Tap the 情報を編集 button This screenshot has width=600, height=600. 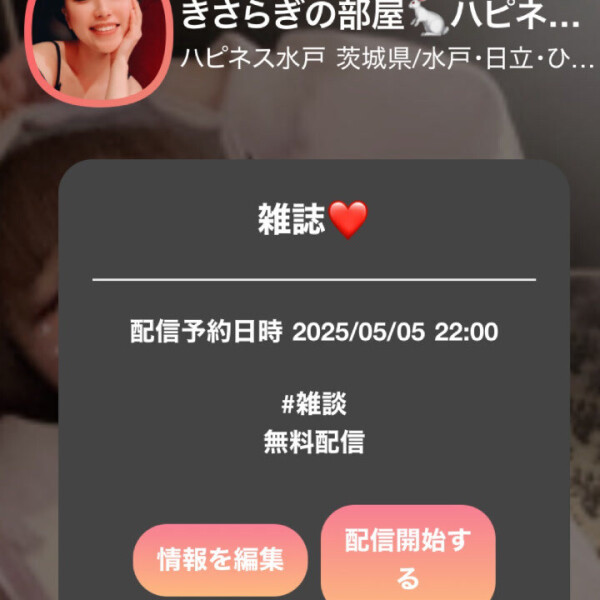click(221, 560)
